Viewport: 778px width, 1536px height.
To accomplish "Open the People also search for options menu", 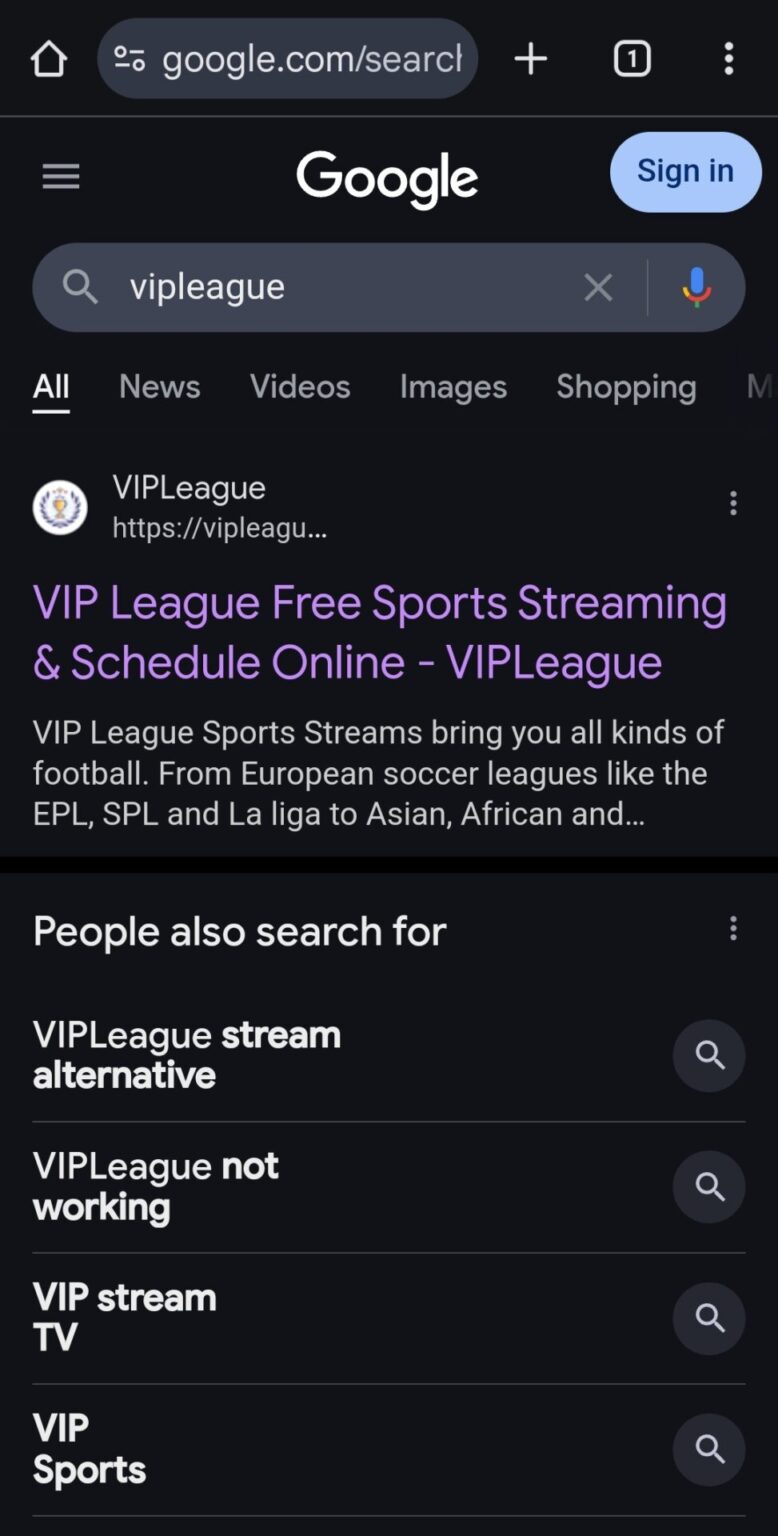I will 733,929.
